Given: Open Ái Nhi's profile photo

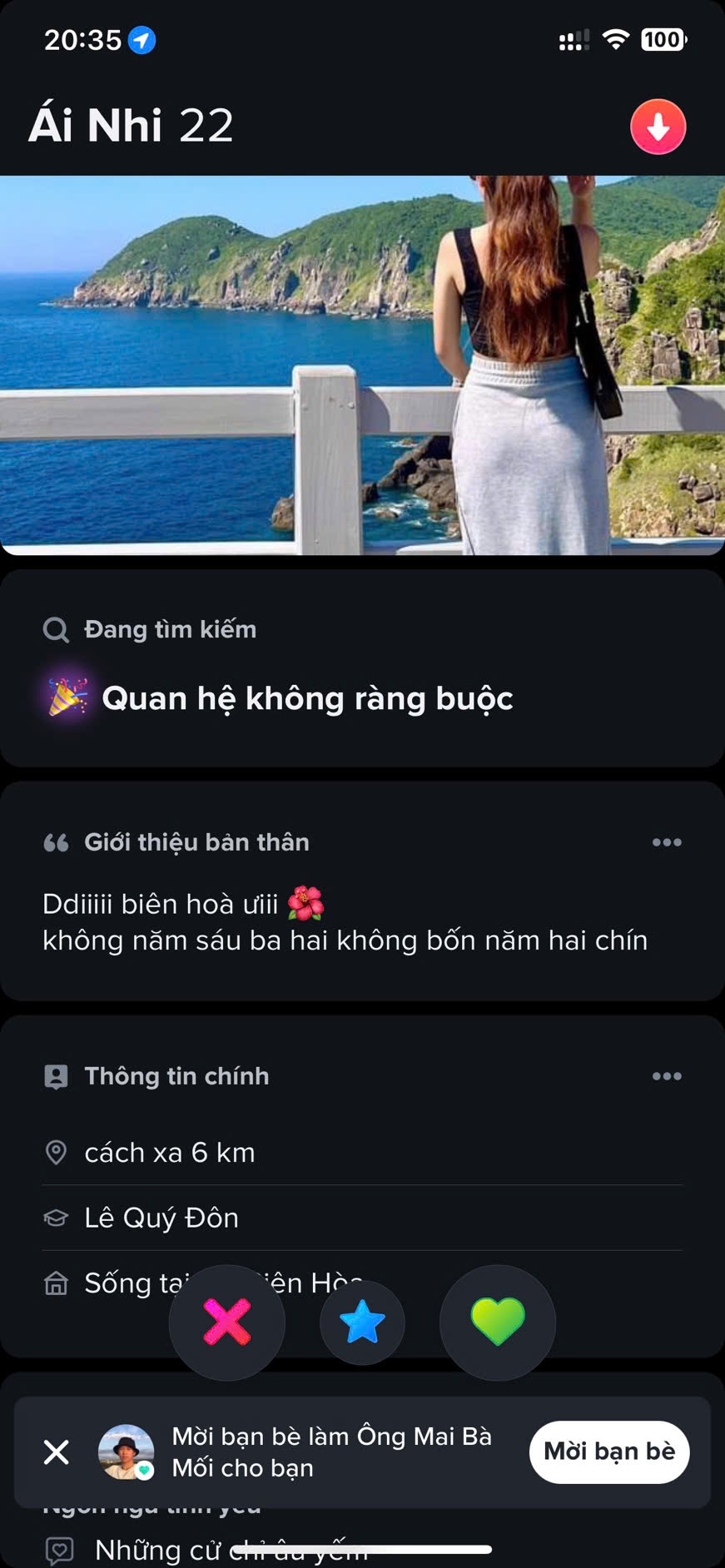Looking at the screenshot, I should (362, 365).
